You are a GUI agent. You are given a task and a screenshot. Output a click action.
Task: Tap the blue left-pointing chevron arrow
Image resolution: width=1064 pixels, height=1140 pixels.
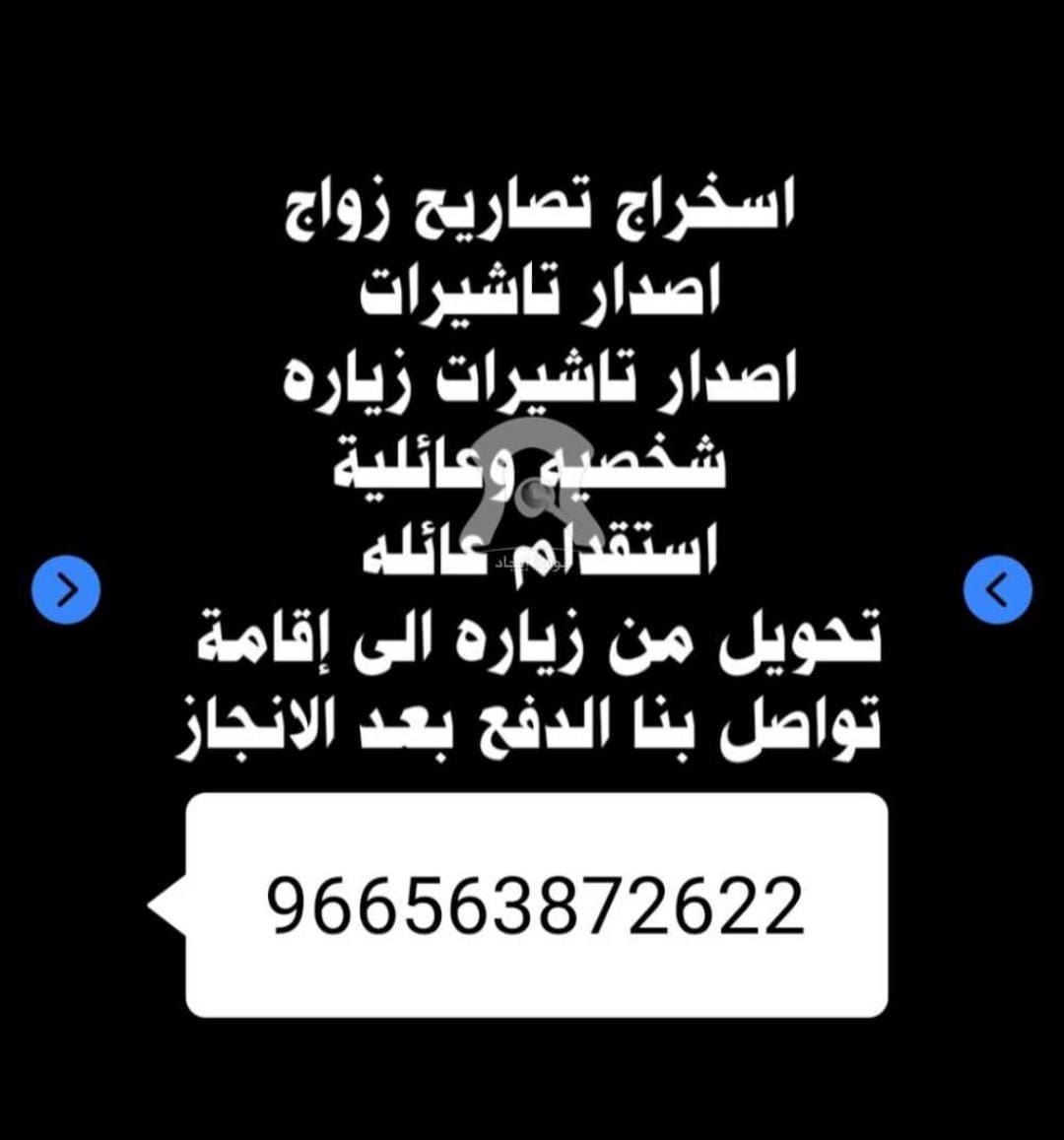point(997,590)
